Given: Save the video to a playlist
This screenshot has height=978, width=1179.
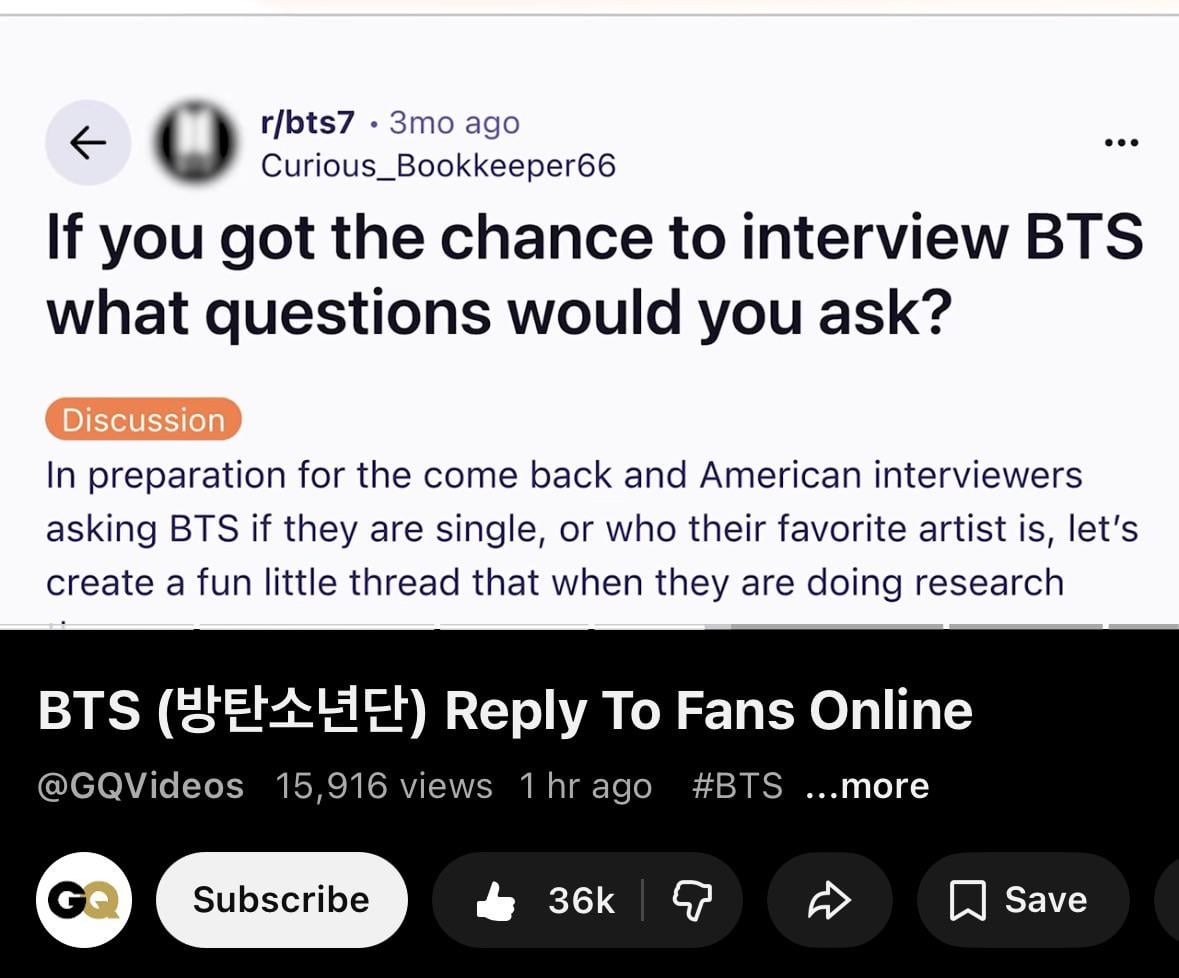Looking at the screenshot, I should point(1021,900).
